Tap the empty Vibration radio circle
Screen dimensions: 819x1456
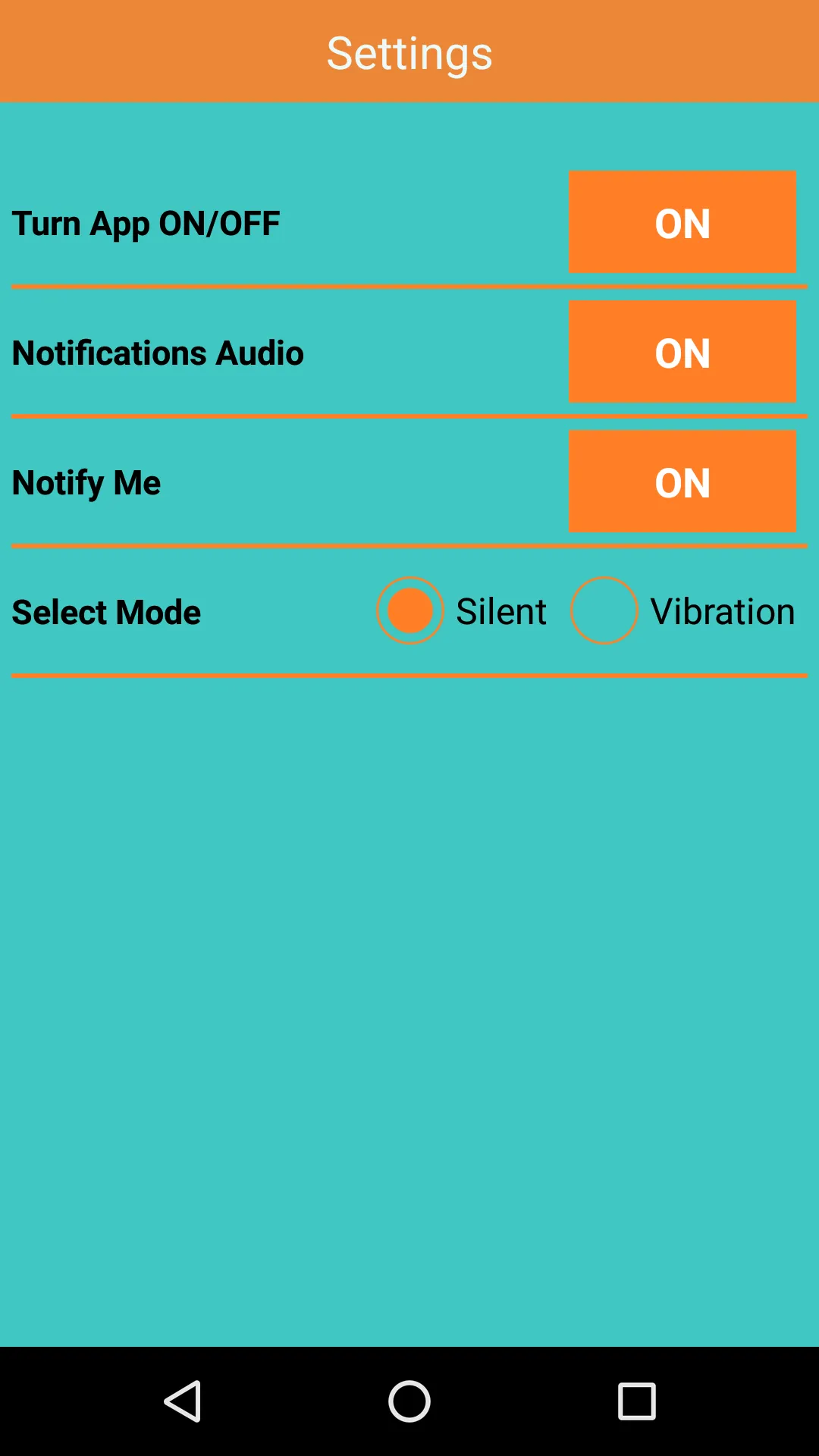[x=604, y=610]
